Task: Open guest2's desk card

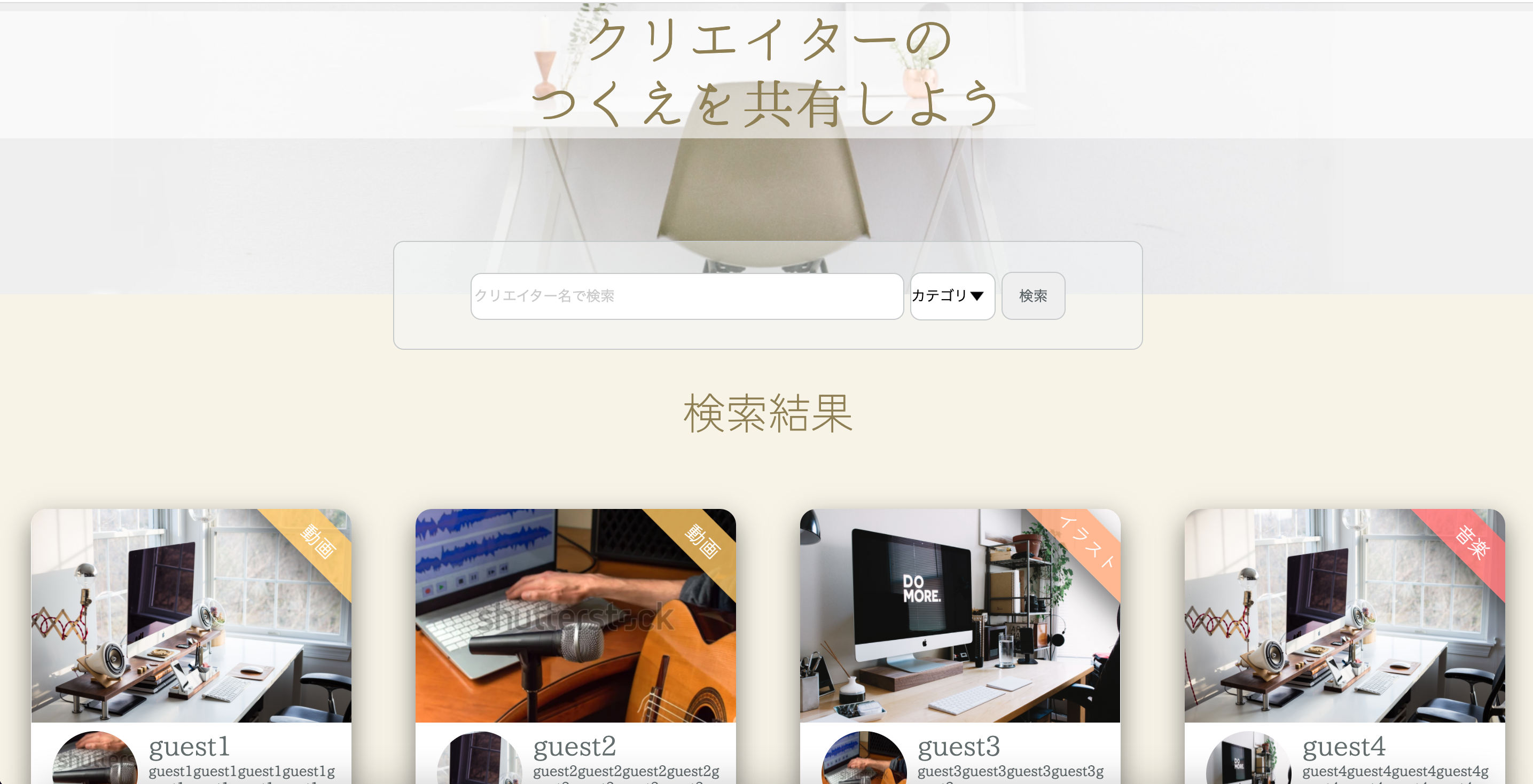Action: click(x=575, y=616)
